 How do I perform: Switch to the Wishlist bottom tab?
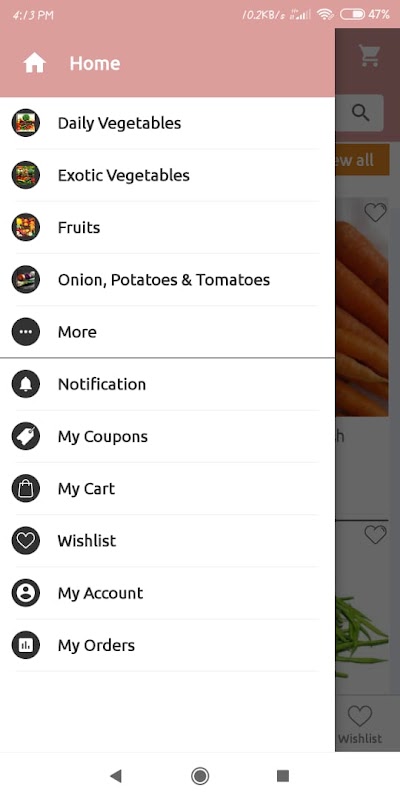(360, 723)
